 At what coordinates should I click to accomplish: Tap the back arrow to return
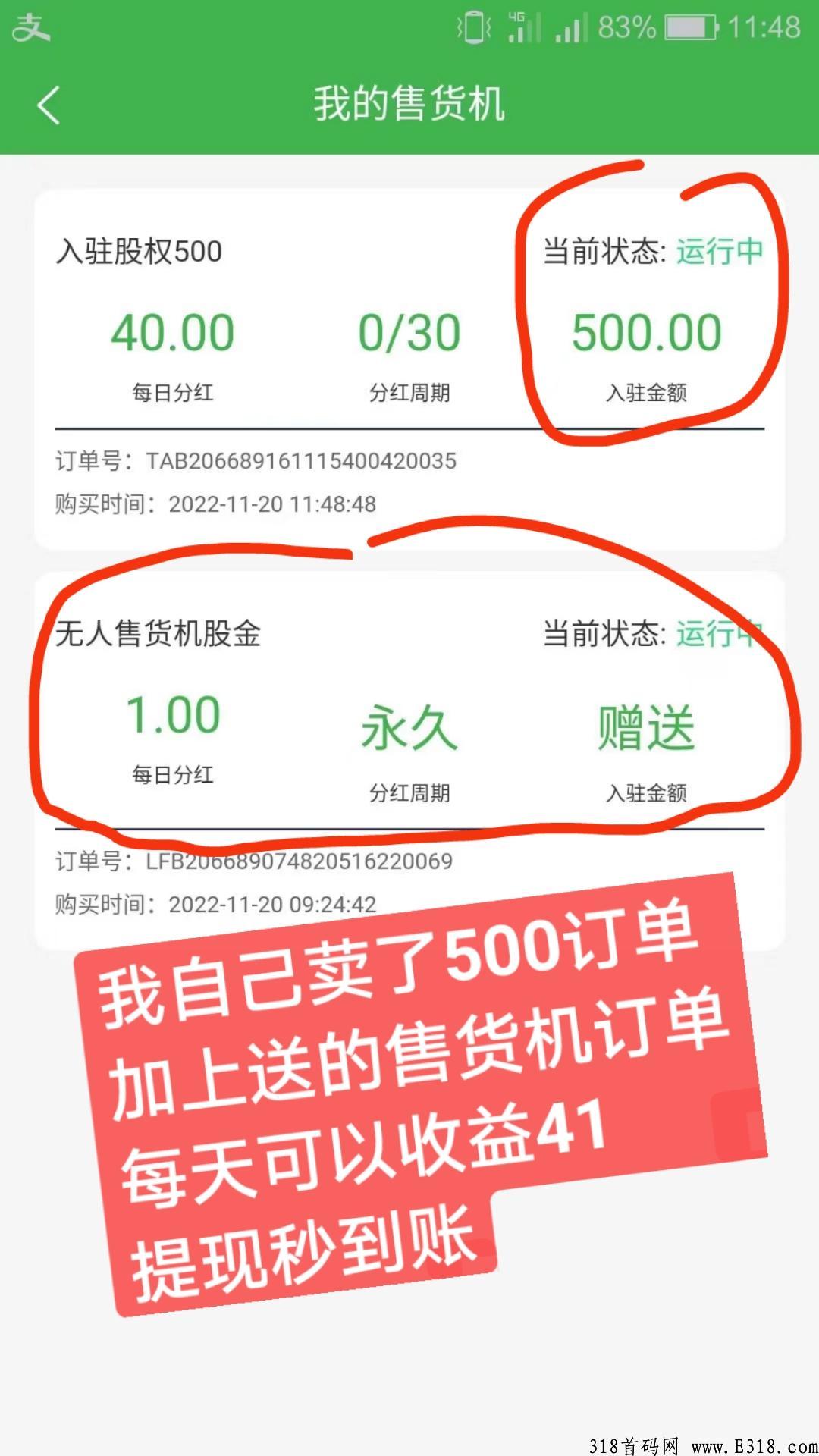[45, 105]
